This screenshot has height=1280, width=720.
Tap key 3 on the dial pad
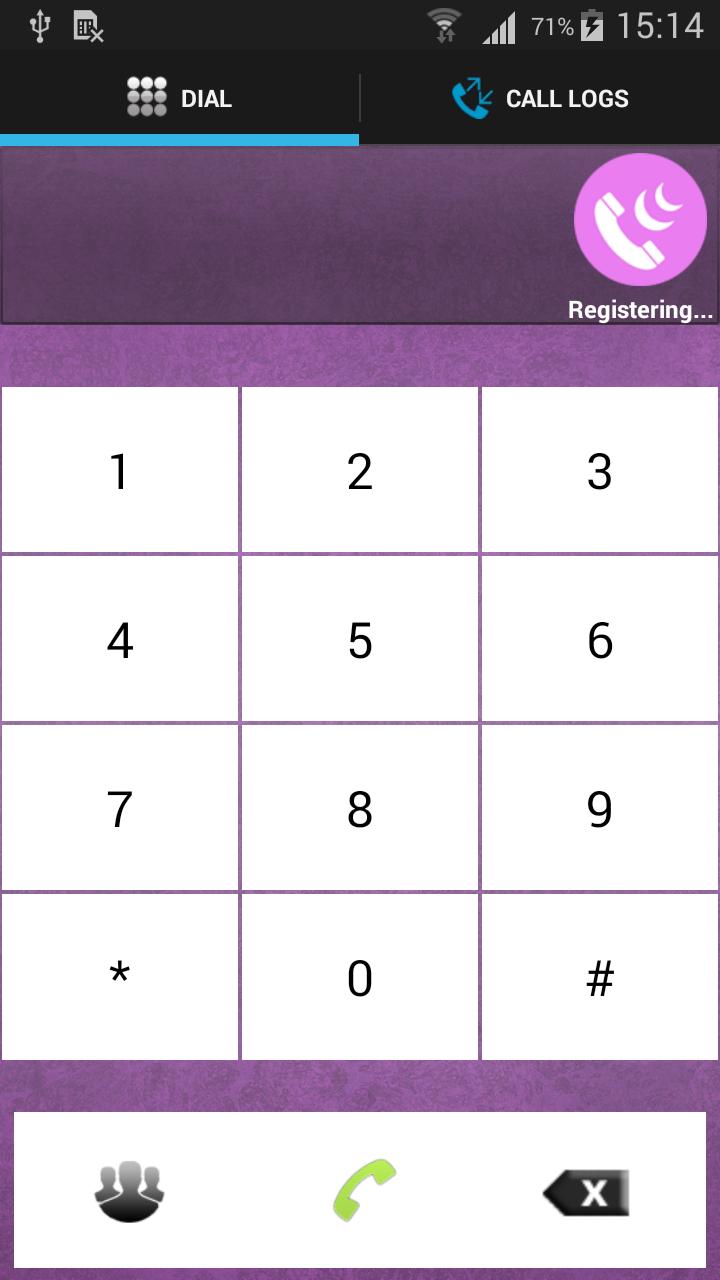point(600,470)
